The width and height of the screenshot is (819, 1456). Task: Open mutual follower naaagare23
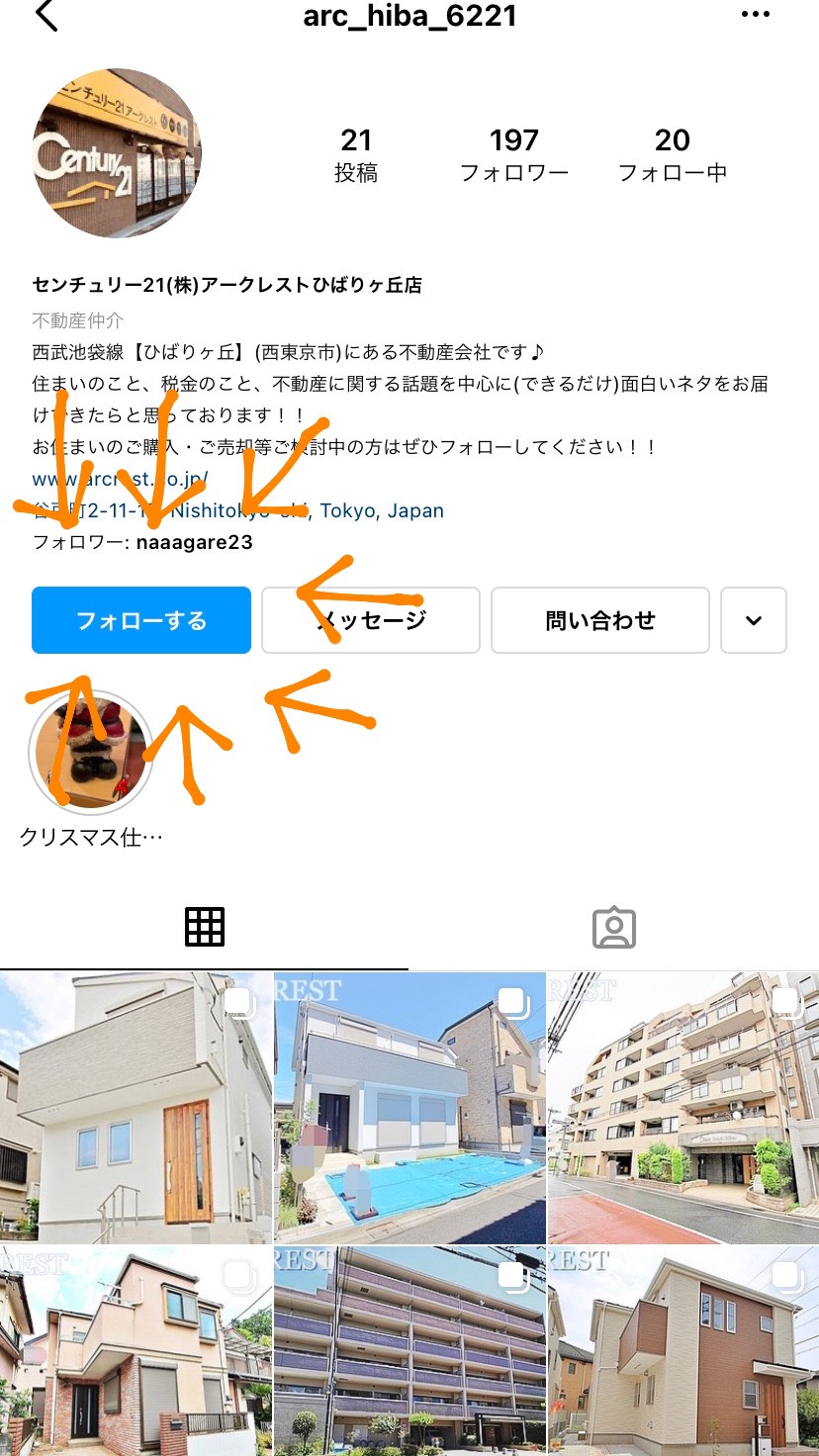click(x=195, y=542)
